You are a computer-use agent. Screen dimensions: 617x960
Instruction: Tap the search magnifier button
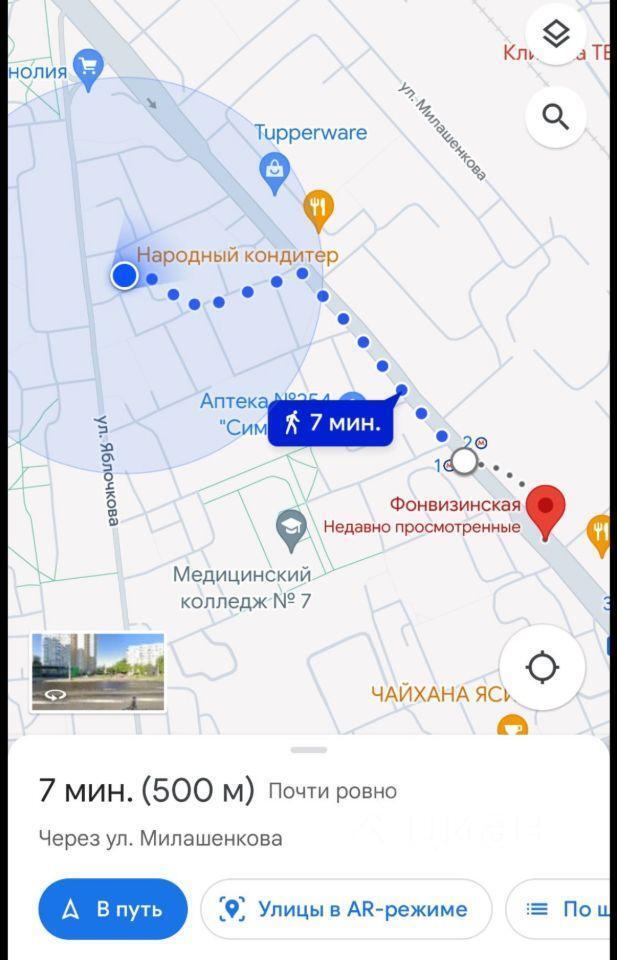(555, 116)
